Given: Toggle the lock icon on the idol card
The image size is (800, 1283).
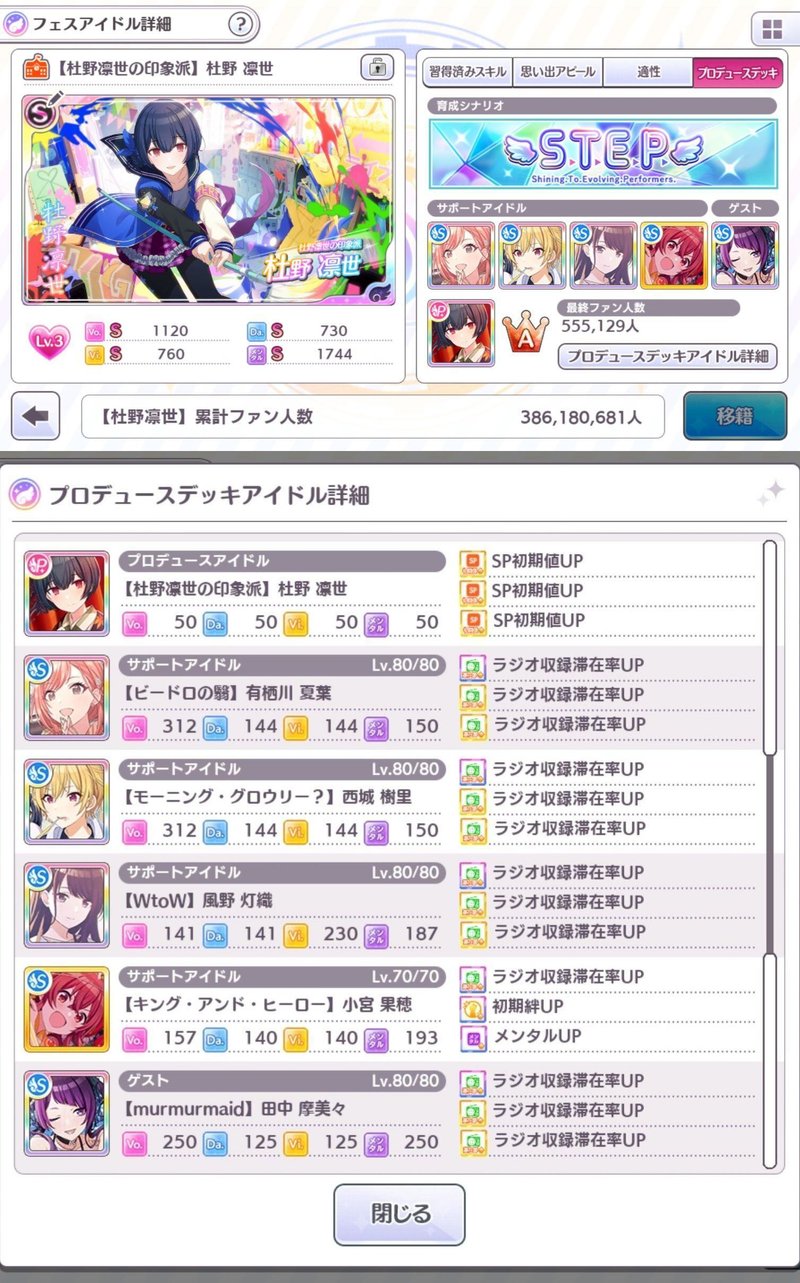Looking at the screenshot, I should pyautogui.click(x=376, y=68).
